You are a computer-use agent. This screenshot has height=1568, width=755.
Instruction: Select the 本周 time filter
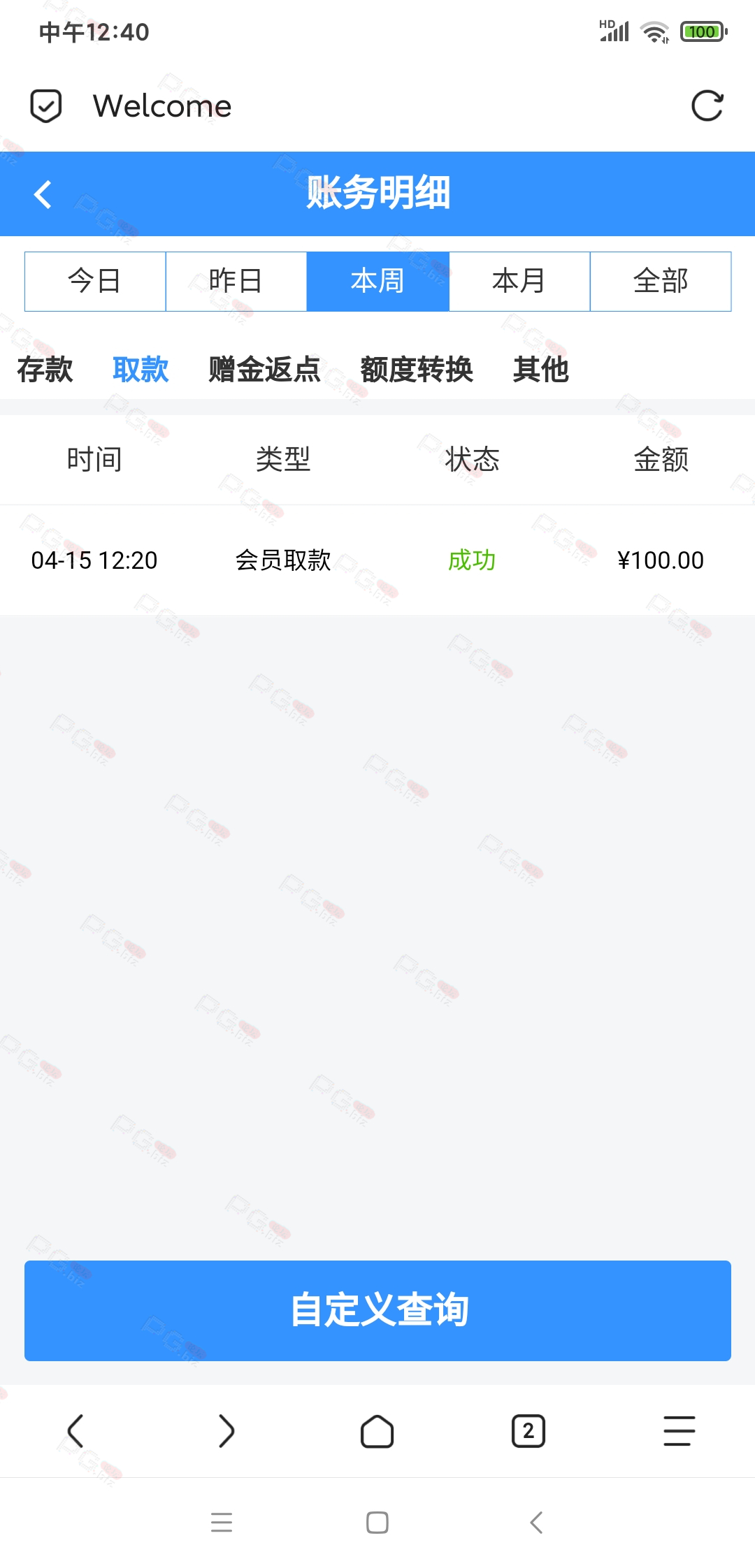click(x=377, y=281)
